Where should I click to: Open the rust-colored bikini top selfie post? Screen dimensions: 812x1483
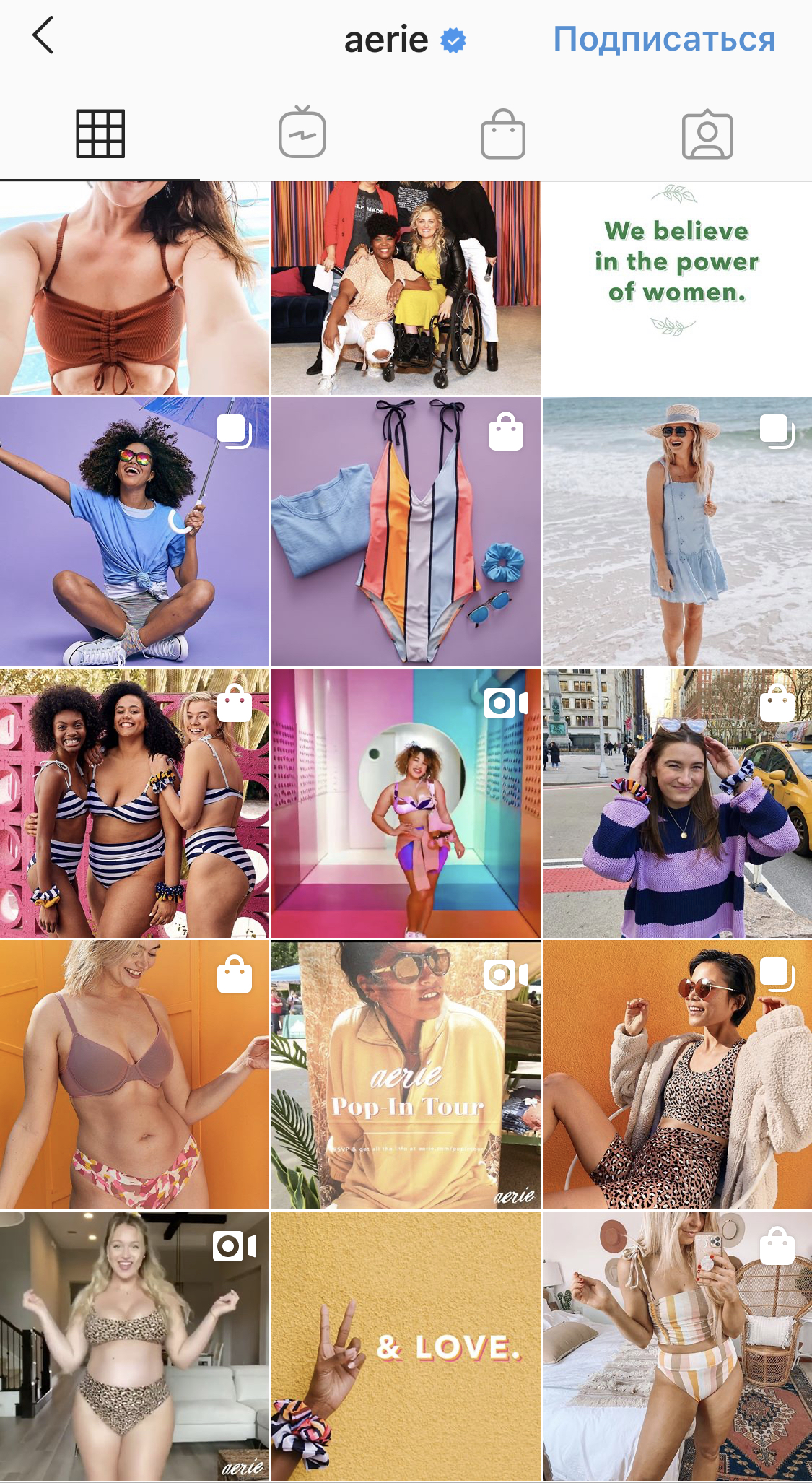pos(134,287)
